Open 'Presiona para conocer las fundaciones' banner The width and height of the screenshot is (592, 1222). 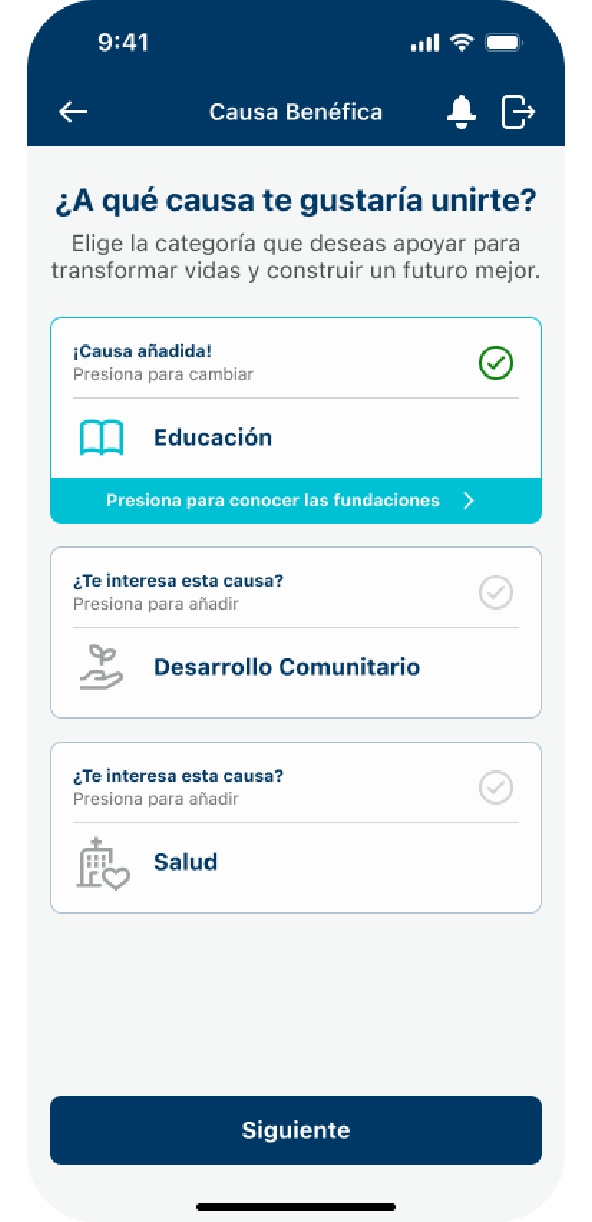[x=296, y=501]
